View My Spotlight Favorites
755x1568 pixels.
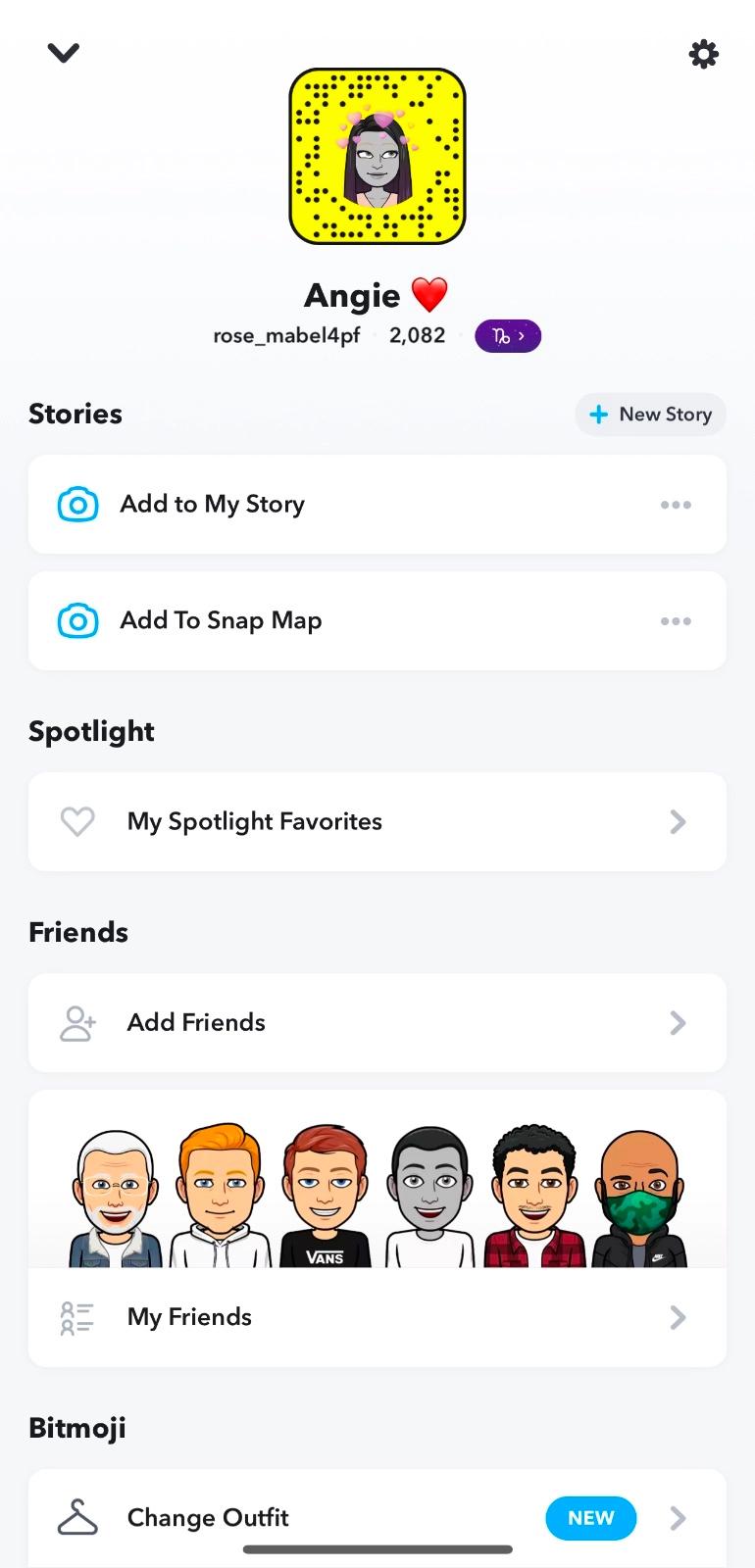click(x=377, y=822)
